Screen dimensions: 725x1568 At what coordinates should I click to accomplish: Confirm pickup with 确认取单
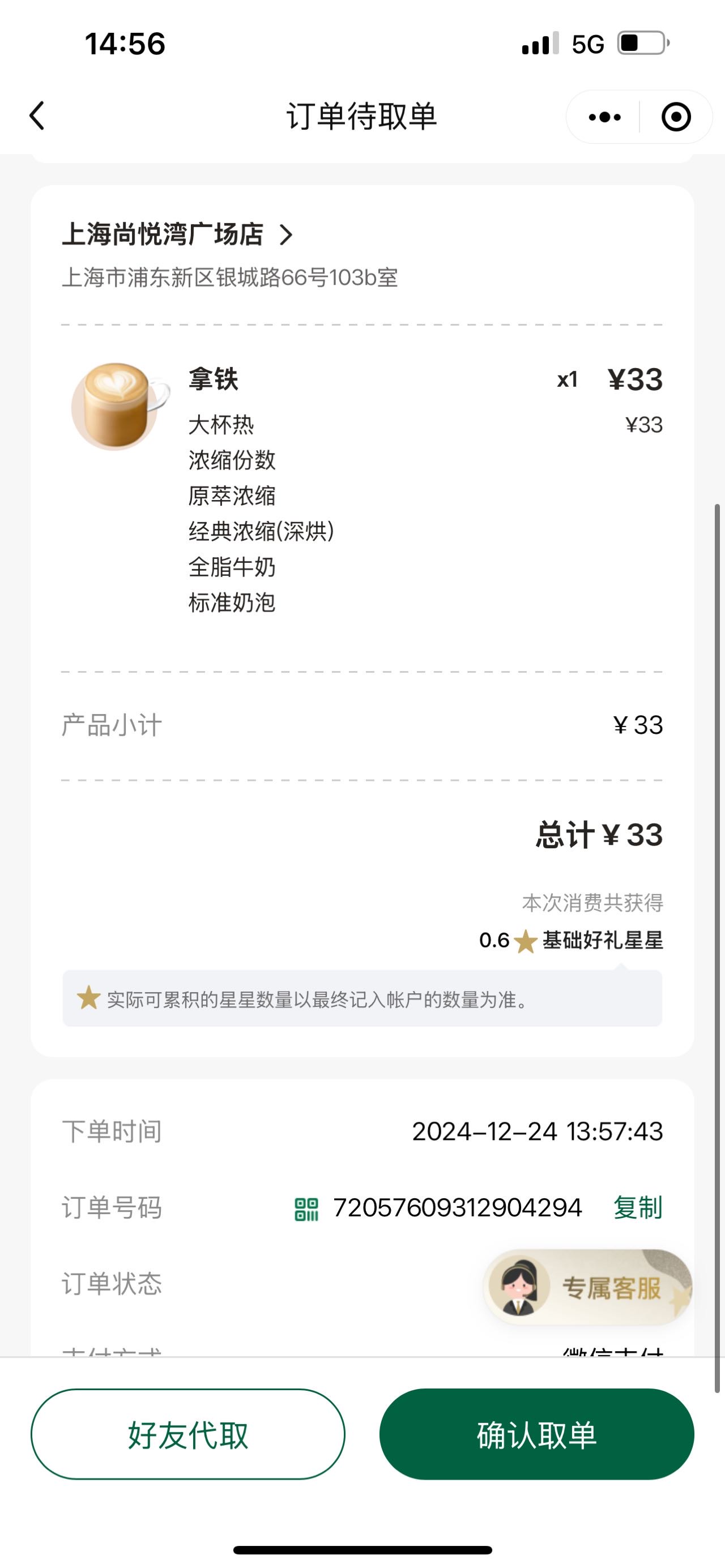coord(536,1434)
